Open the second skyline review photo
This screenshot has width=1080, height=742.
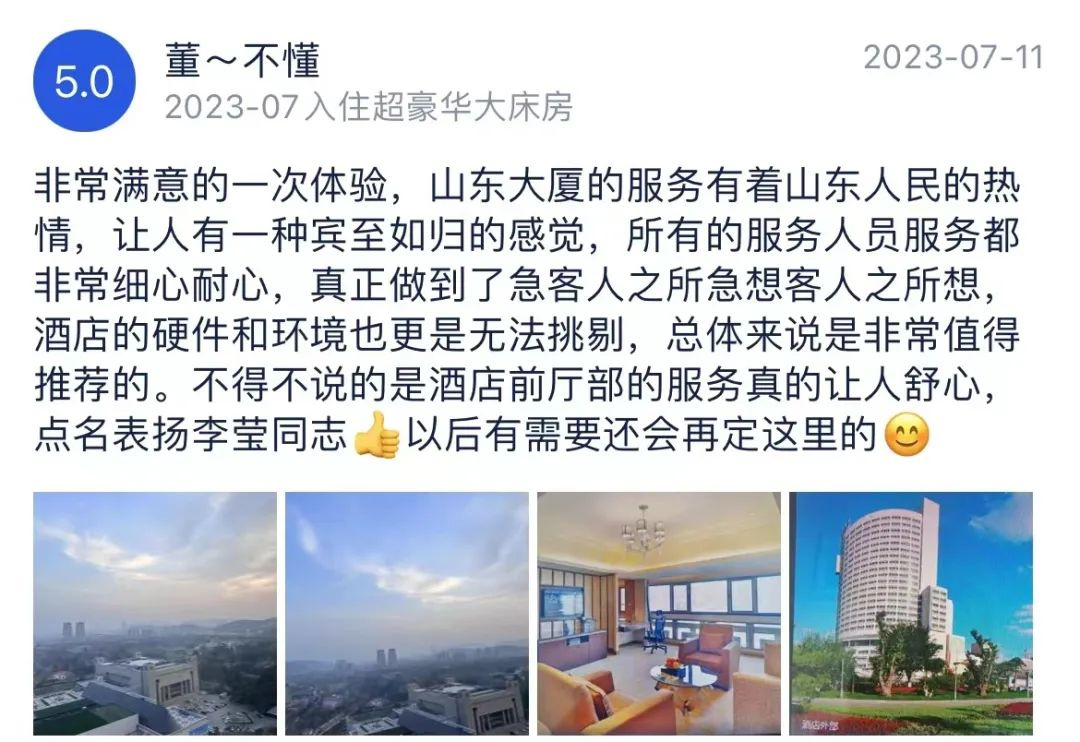407,613
